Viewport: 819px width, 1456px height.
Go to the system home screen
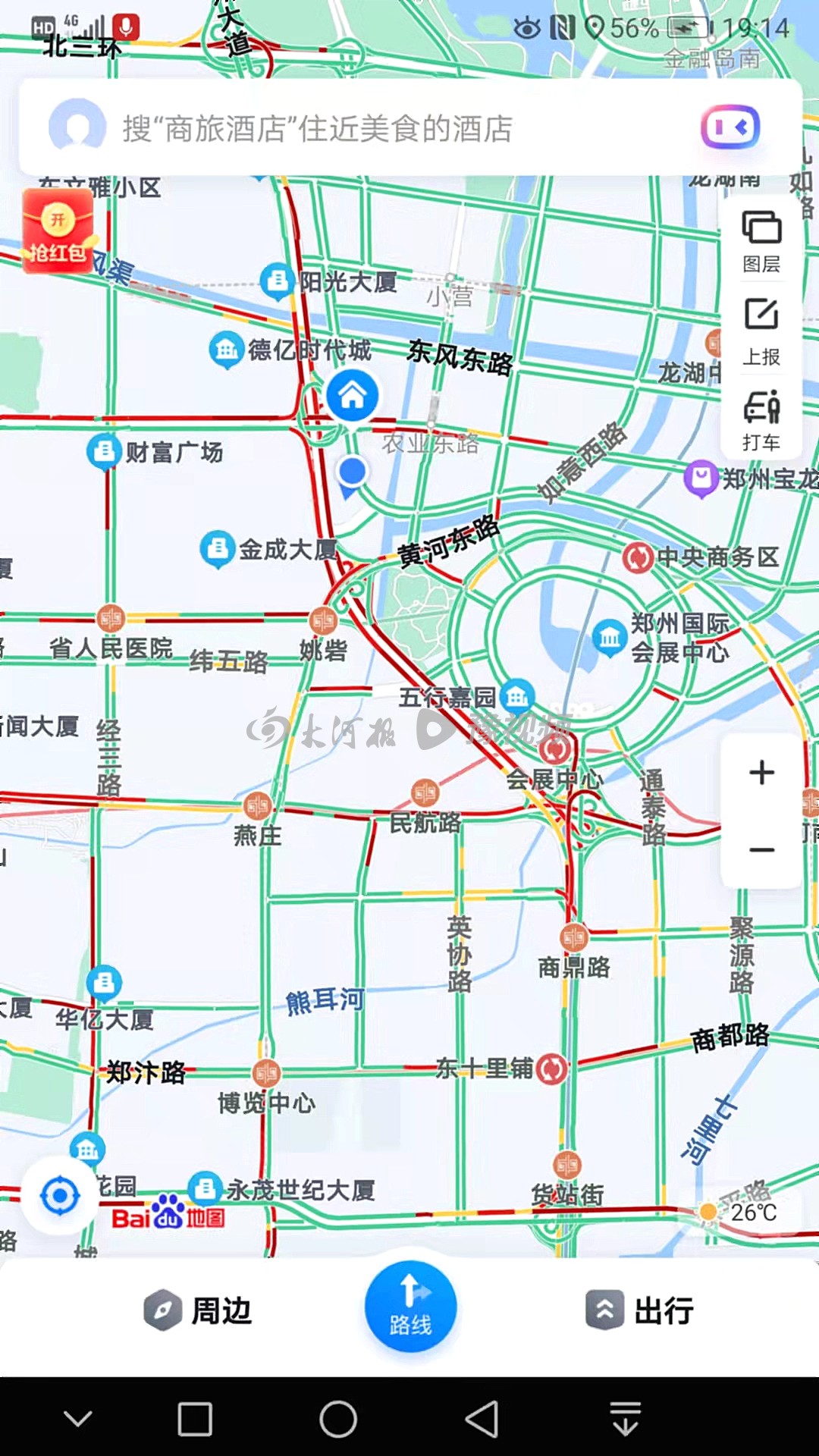[338, 1419]
